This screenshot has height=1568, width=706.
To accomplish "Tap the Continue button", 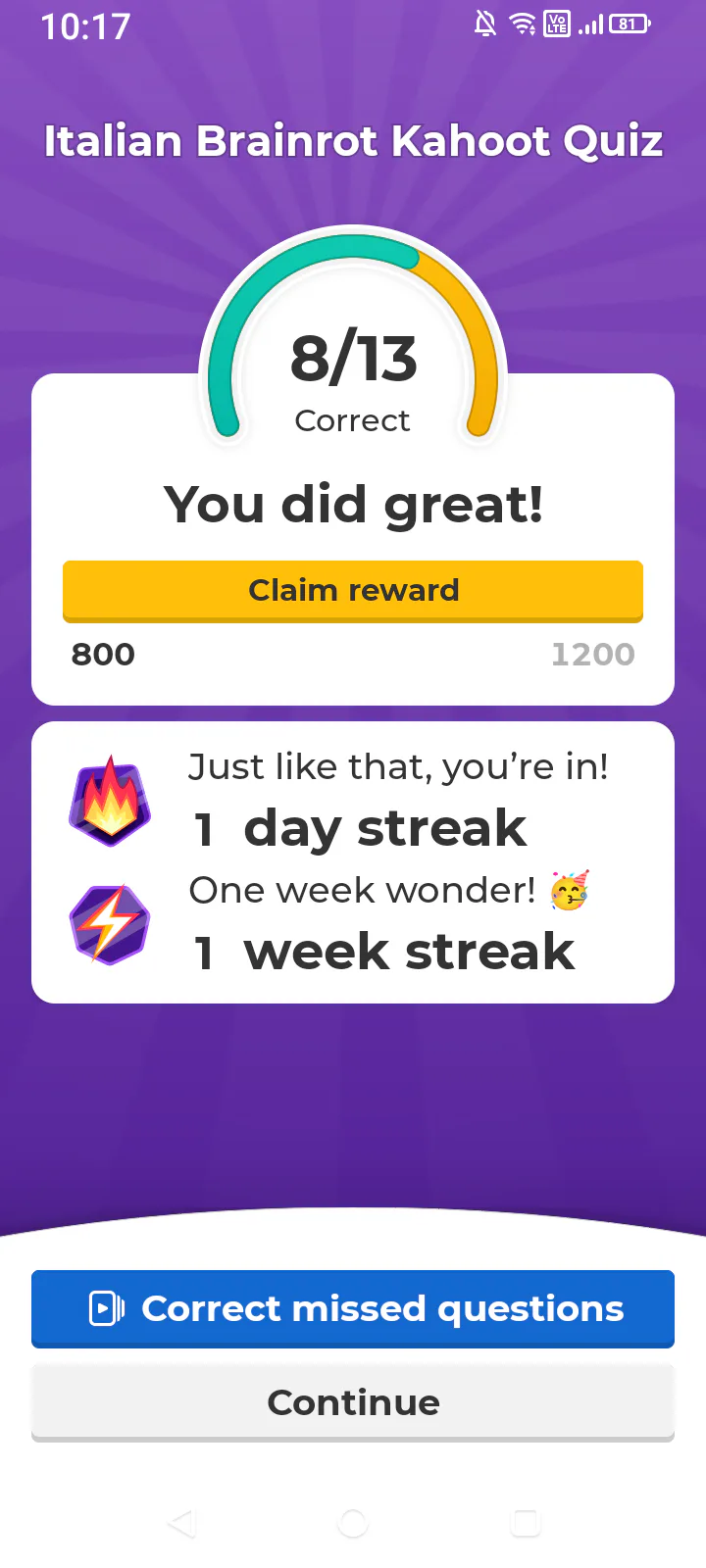I will click(353, 1402).
